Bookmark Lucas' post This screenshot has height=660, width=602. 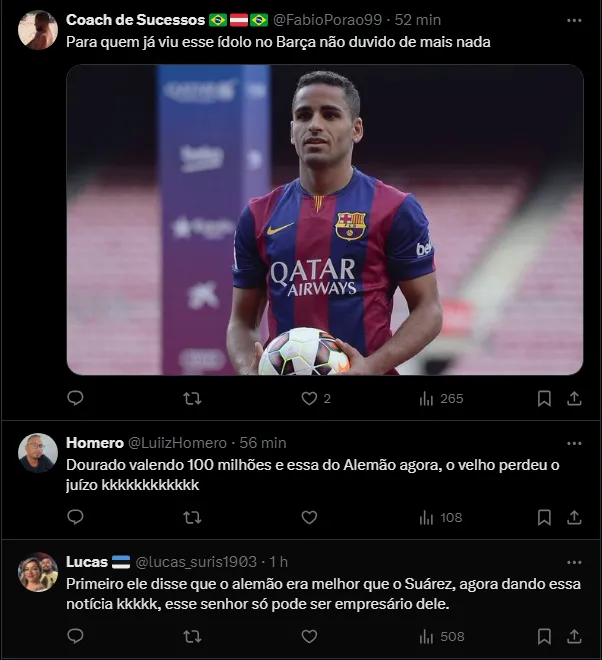(544, 636)
